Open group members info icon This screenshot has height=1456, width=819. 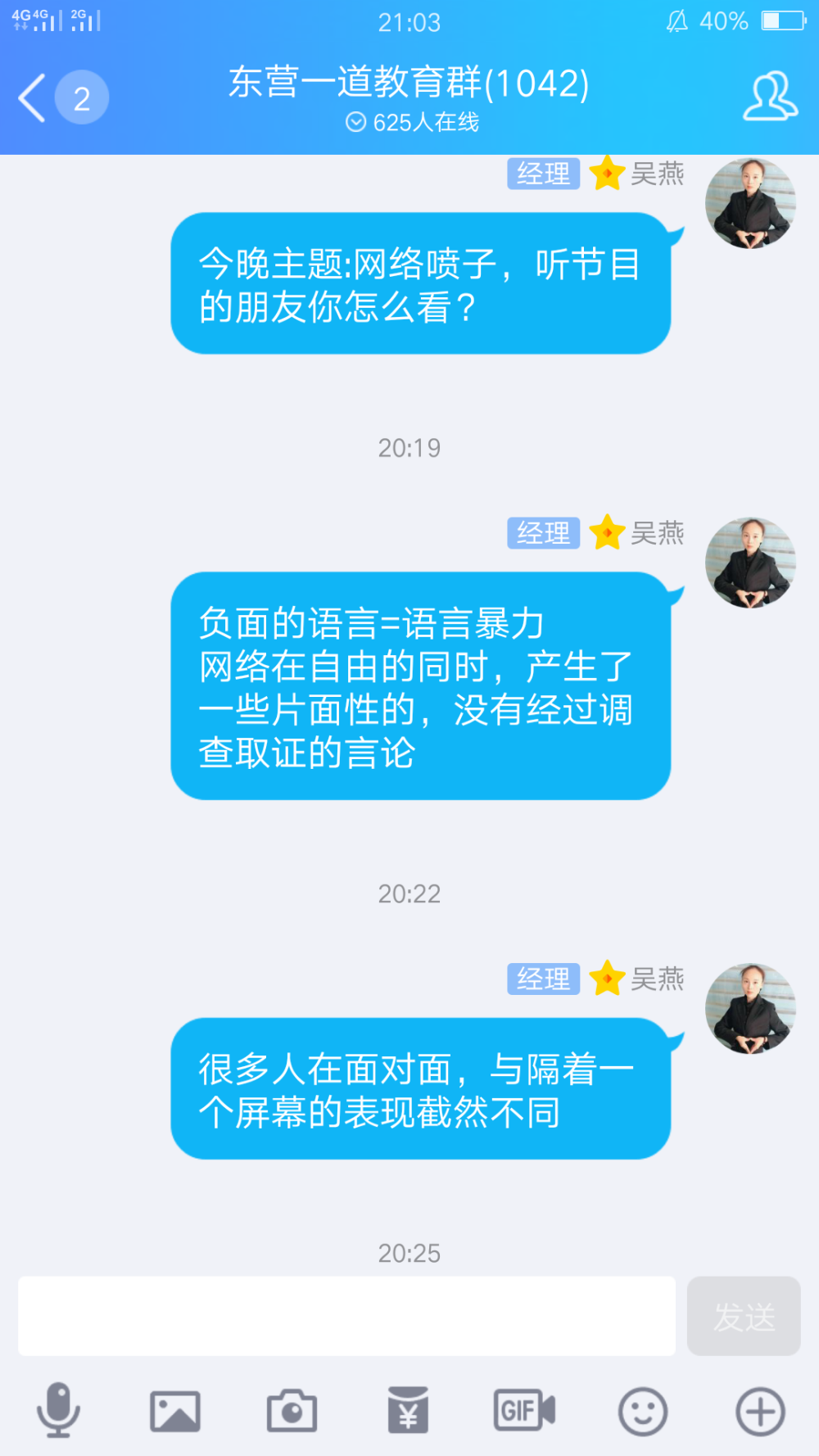[x=770, y=97]
